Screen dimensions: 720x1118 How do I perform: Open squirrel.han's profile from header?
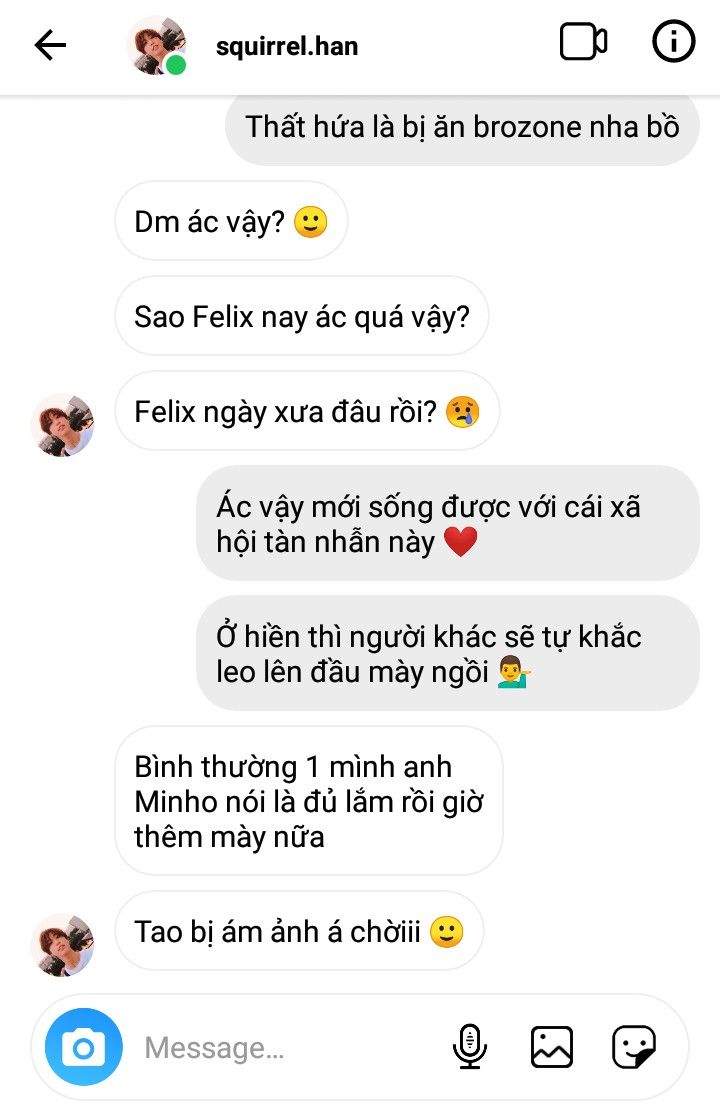[286, 45]
